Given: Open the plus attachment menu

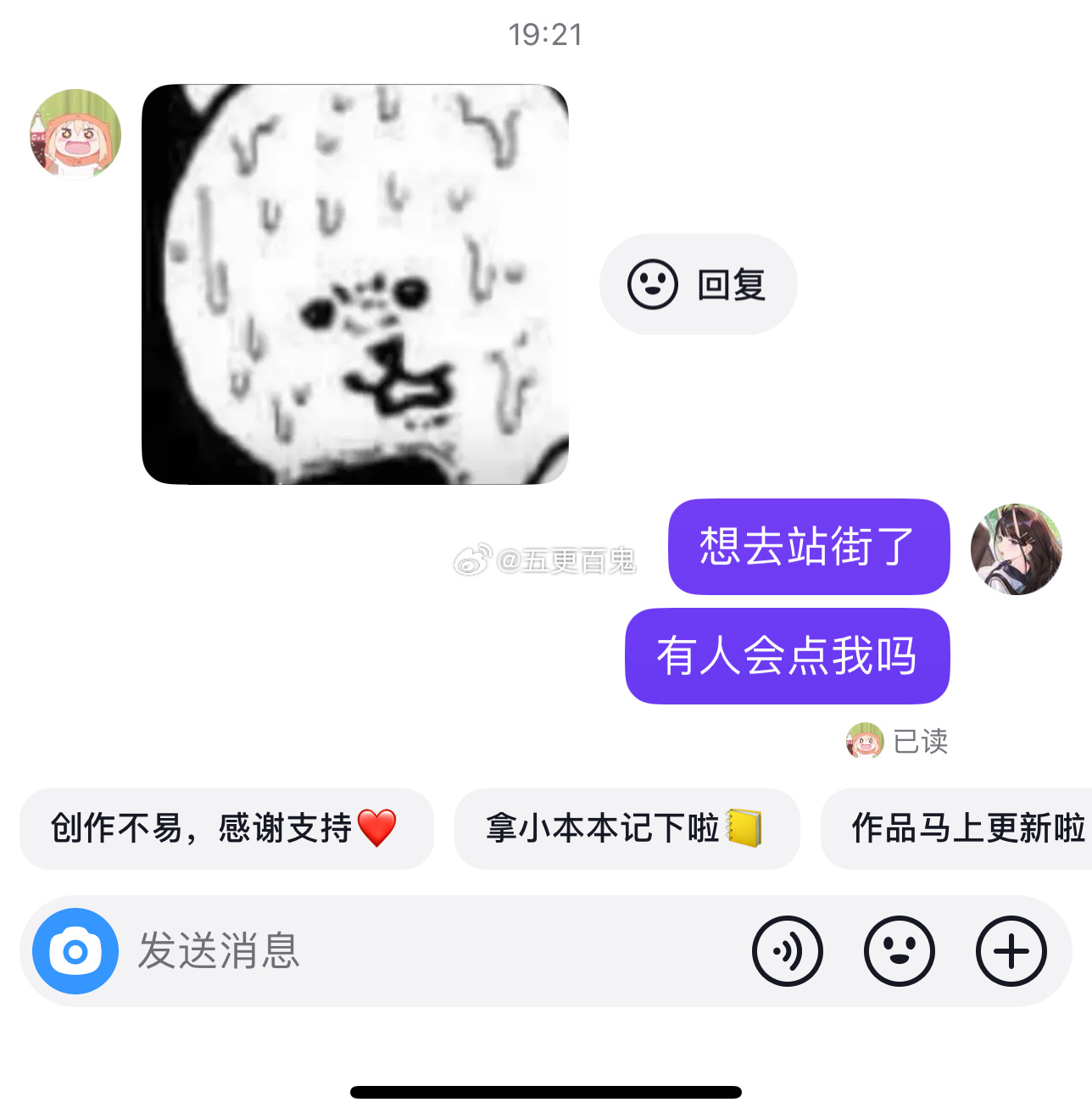Looking at the screenshot, I should [x=1011, y=951].
